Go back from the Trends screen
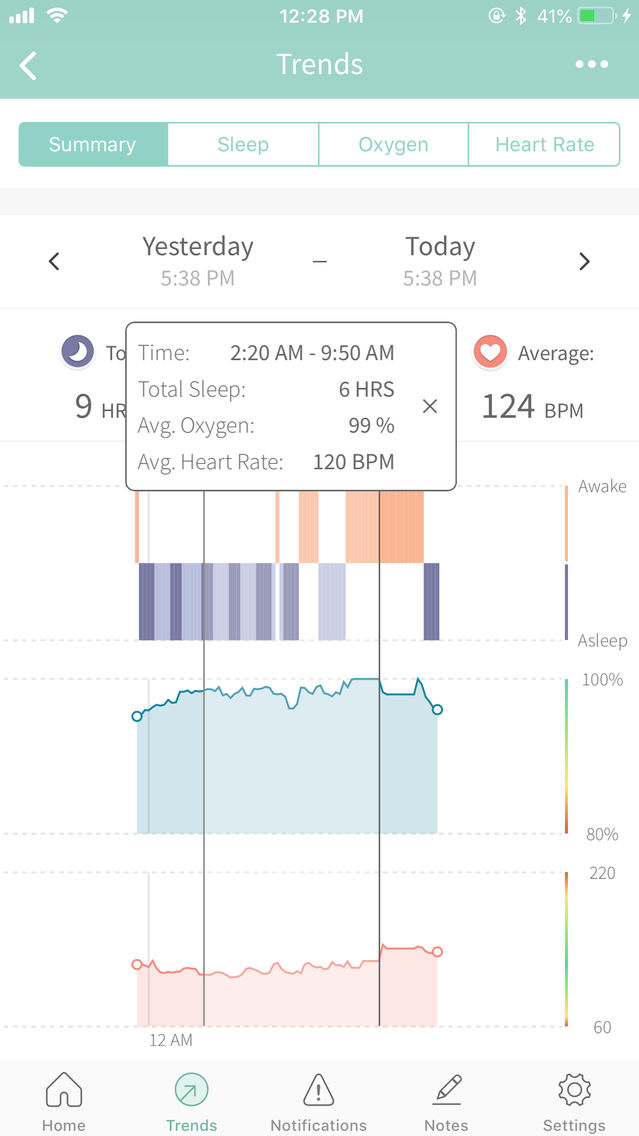 (x=28, y=66)
